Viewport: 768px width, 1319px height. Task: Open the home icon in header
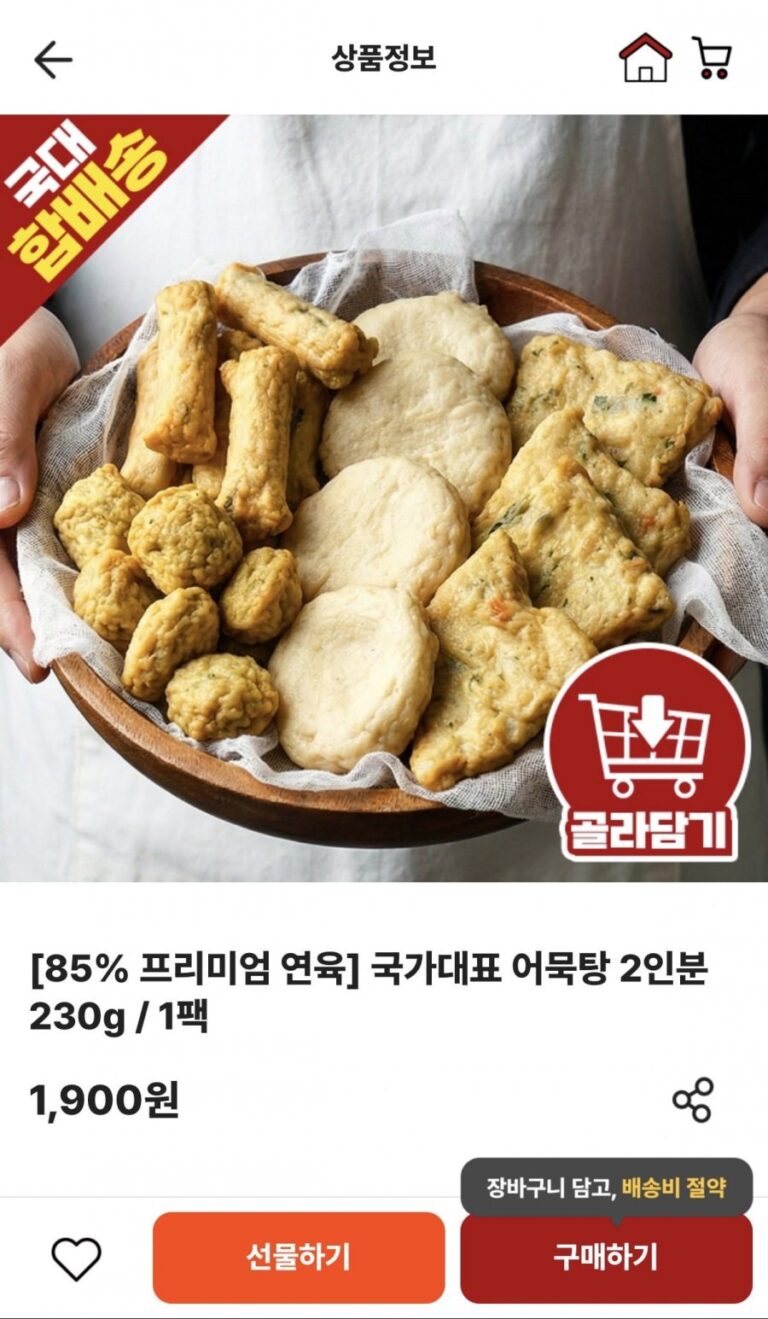pyautogui.click(x=645, y=58)
